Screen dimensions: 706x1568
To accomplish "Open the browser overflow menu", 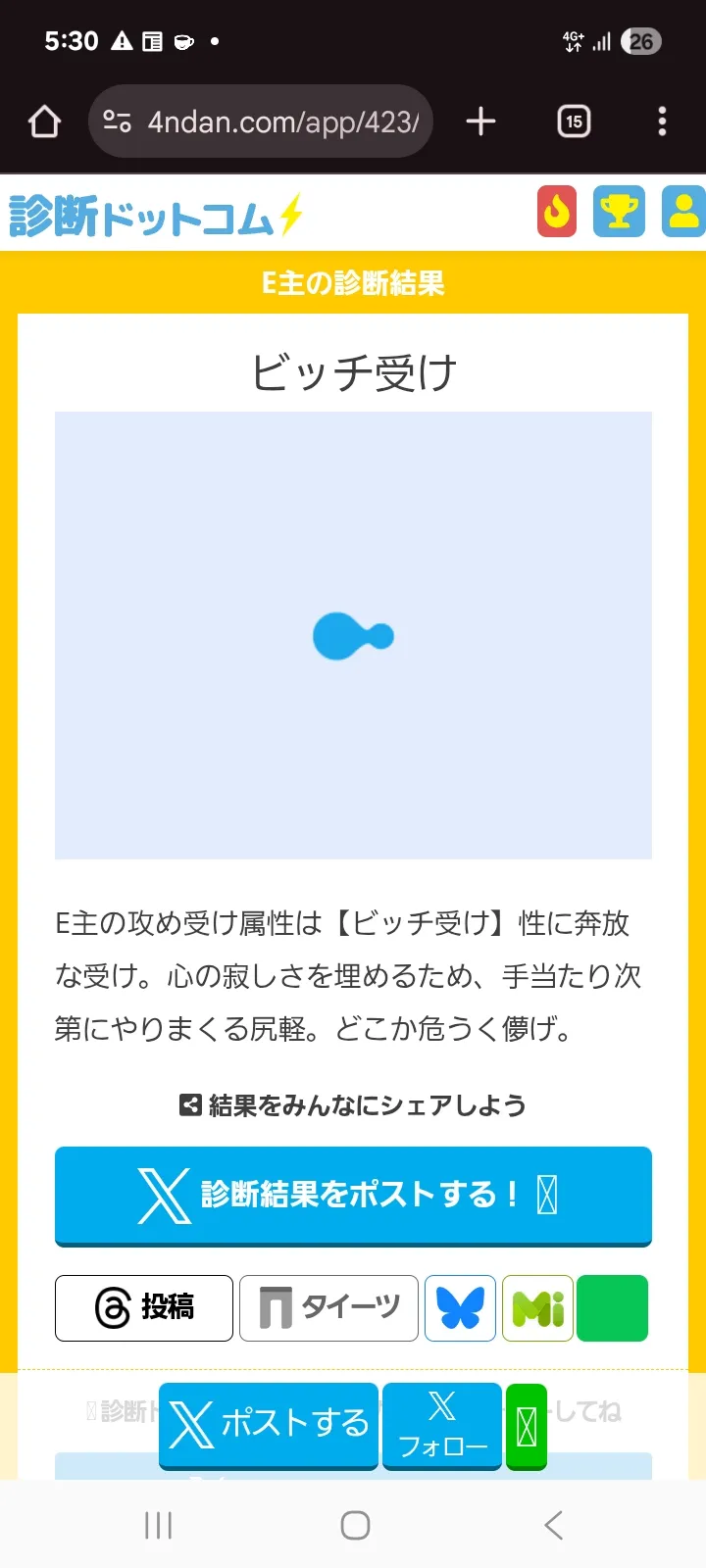I will pos(662,122).
